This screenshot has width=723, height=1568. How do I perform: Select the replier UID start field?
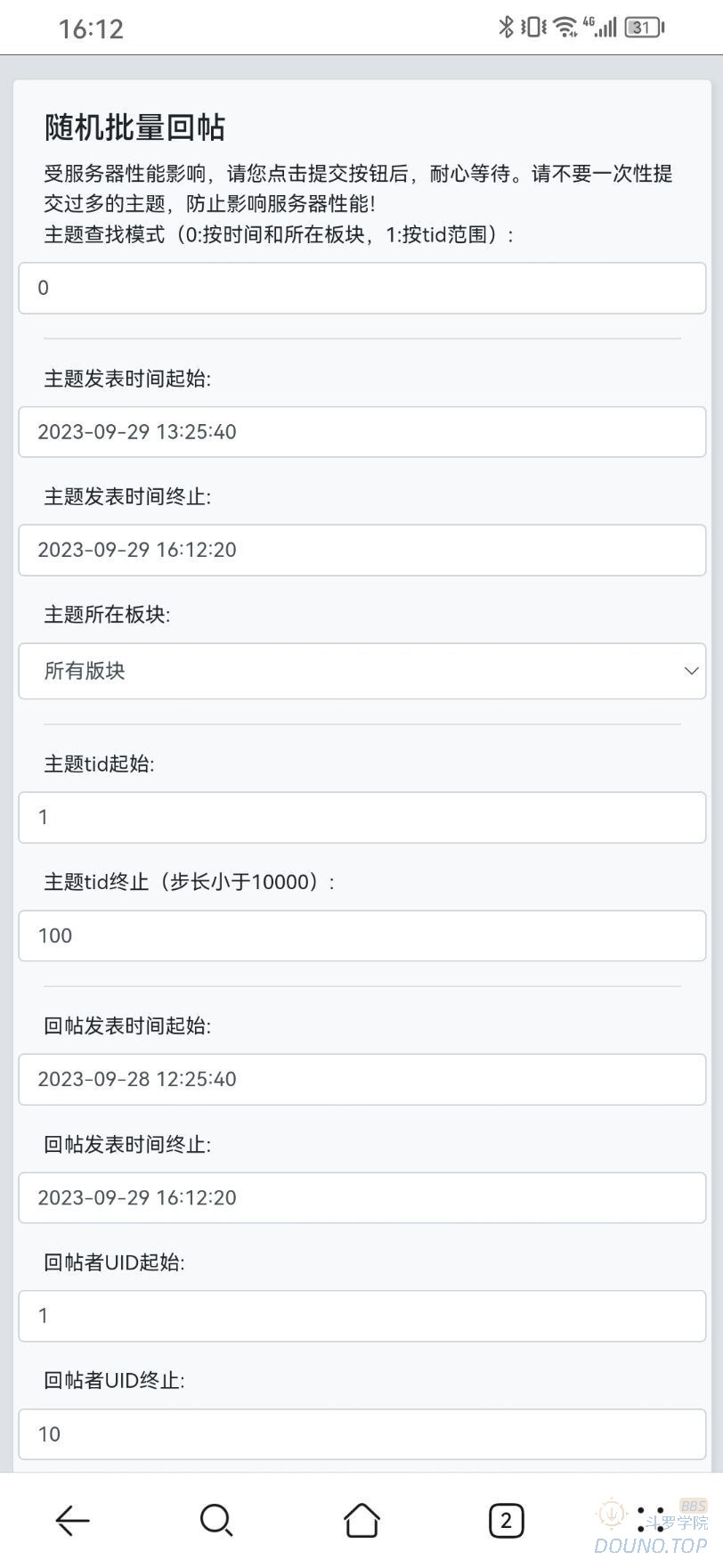(361, 1316)
